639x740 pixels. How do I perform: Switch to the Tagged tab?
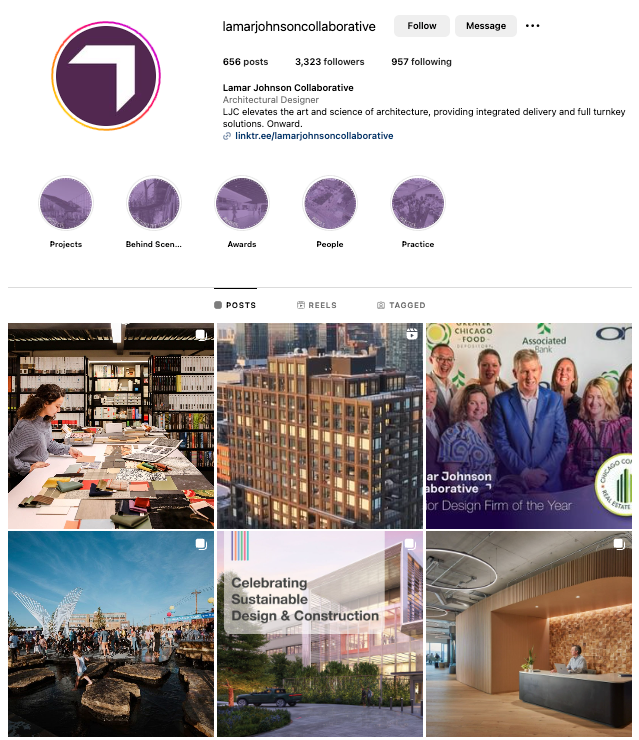(x=401, y=305)
